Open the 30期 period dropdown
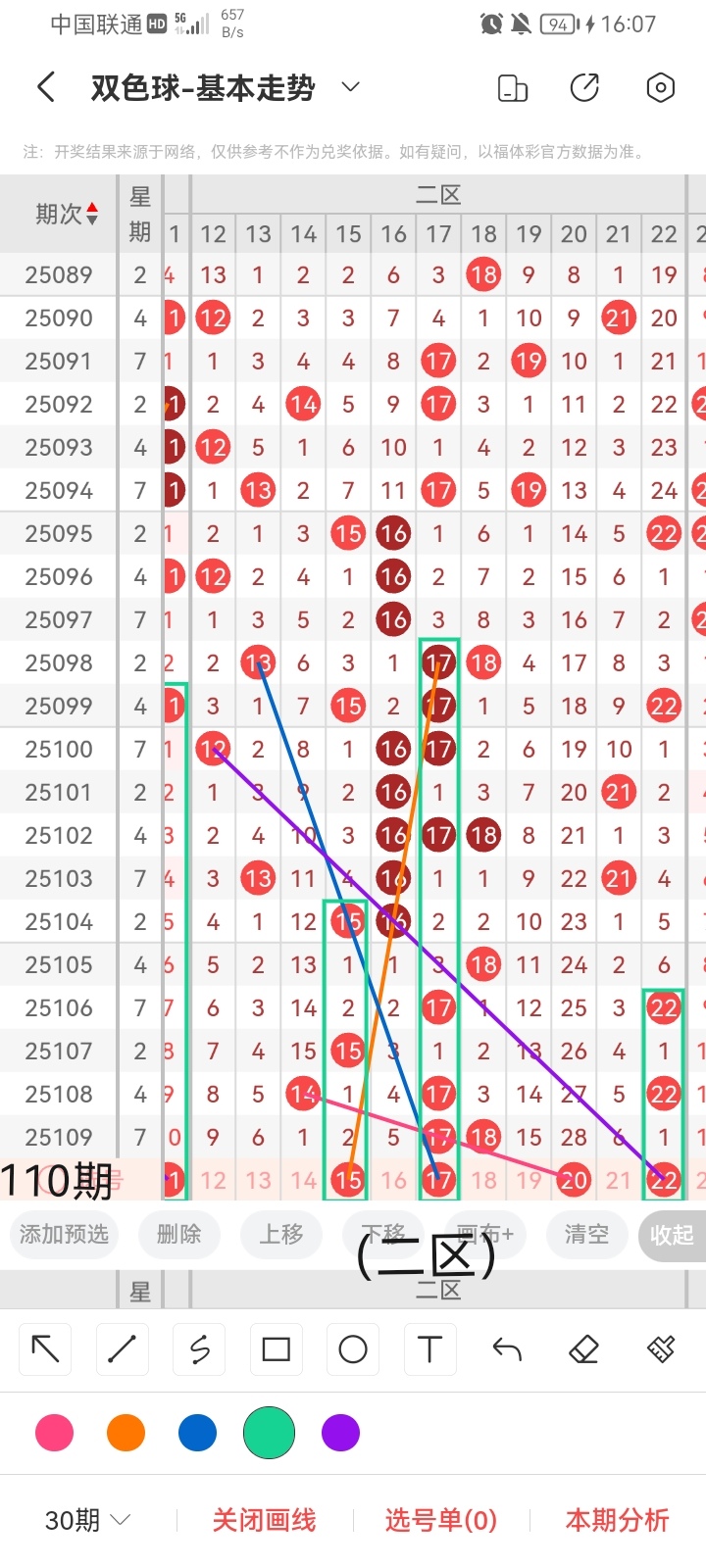 pyautogui.click(x=87, y=1520)
